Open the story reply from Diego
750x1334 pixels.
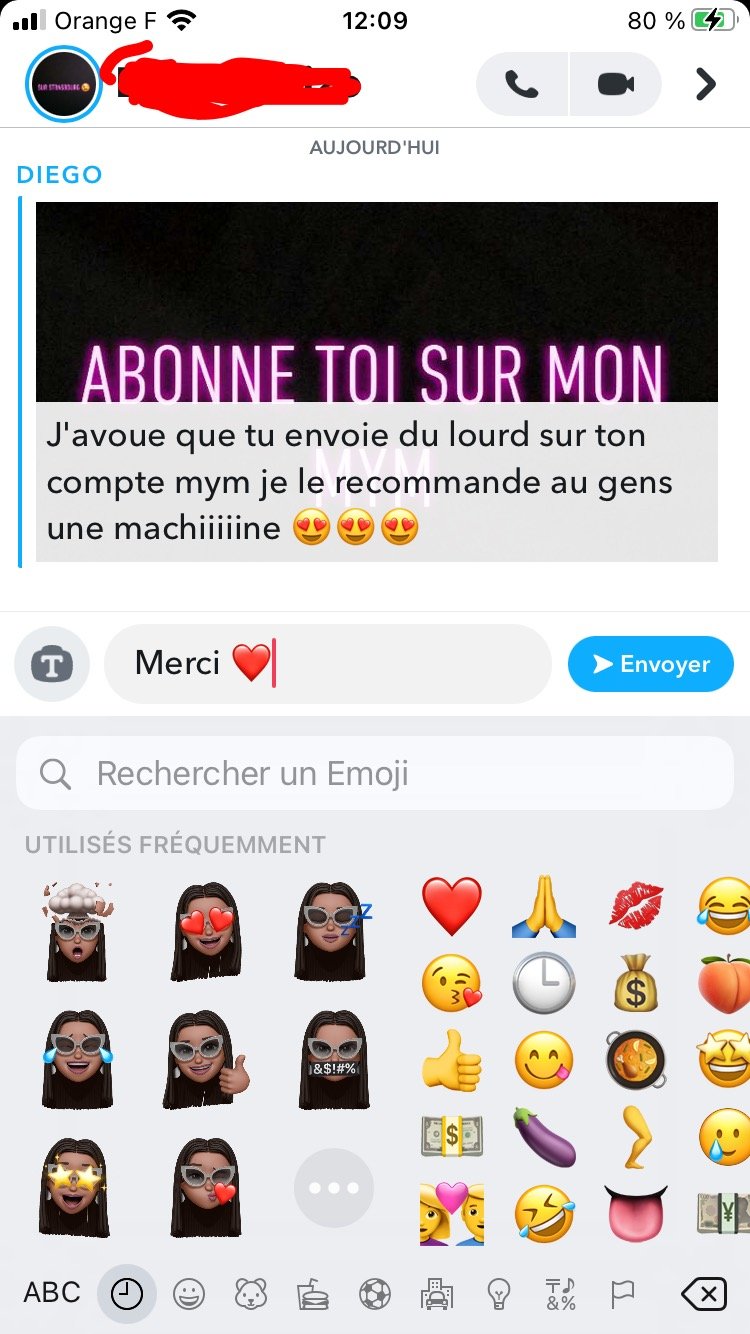(376, 380)
